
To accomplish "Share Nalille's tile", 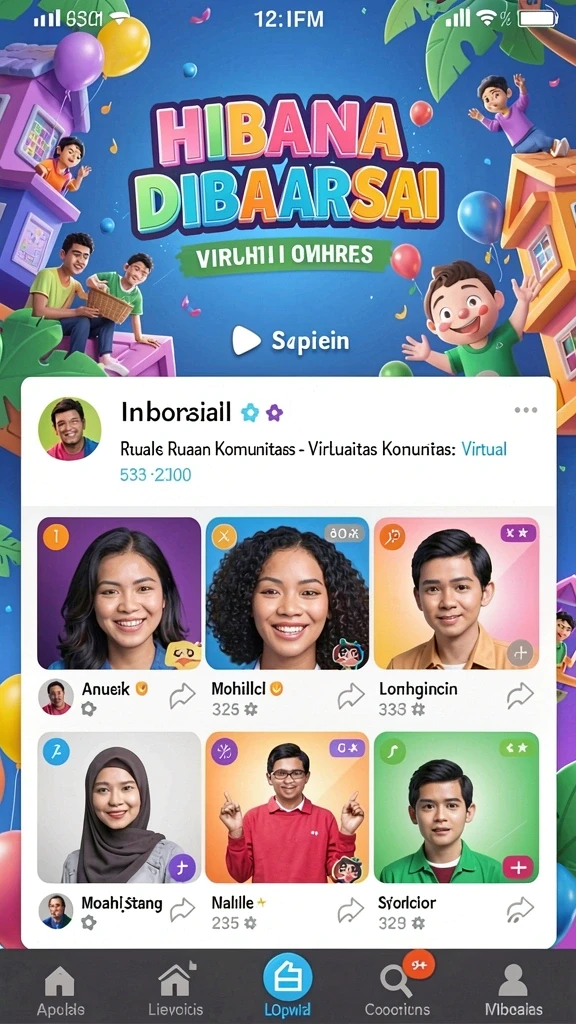I will click(x=351, y=910).
